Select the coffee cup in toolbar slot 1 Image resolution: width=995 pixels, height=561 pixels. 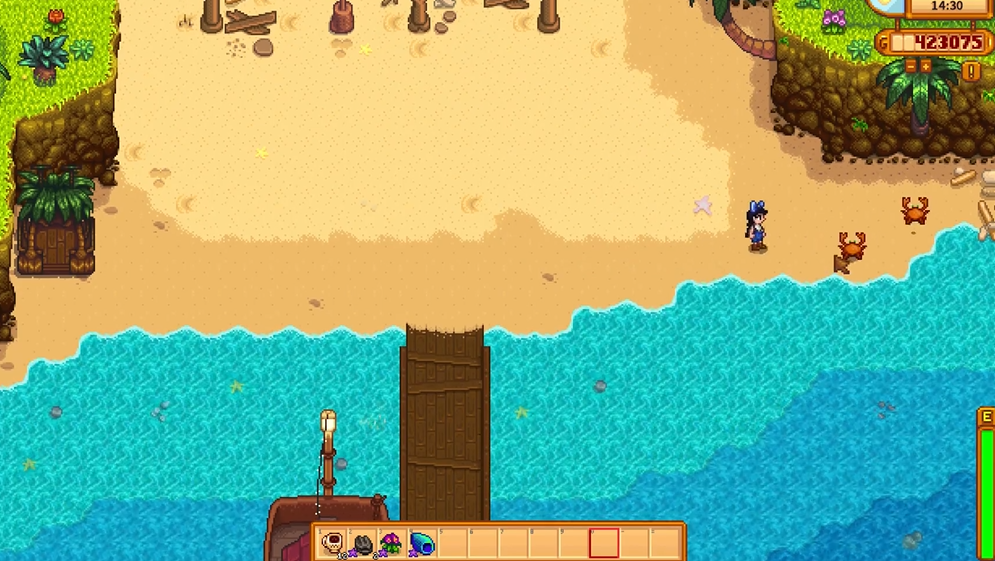[333, 543]
